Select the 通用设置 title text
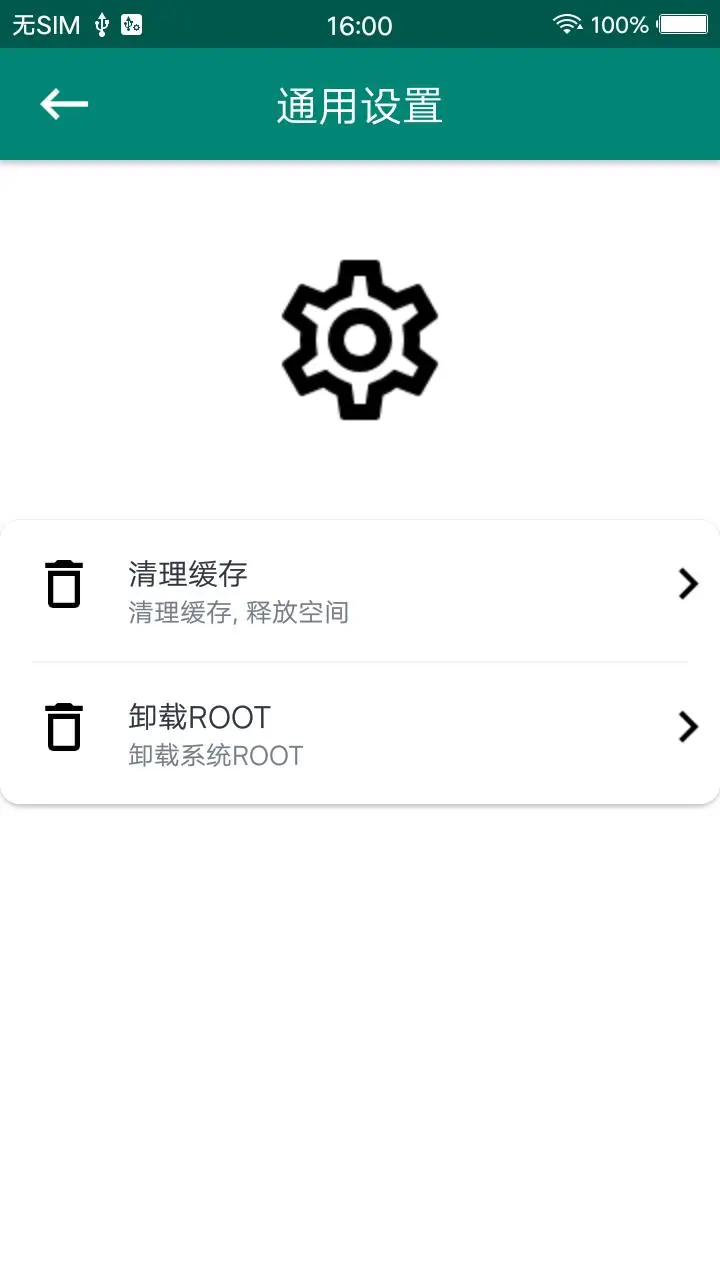The height and width of the screenshot is (1280, 720). tap(360, 103)
